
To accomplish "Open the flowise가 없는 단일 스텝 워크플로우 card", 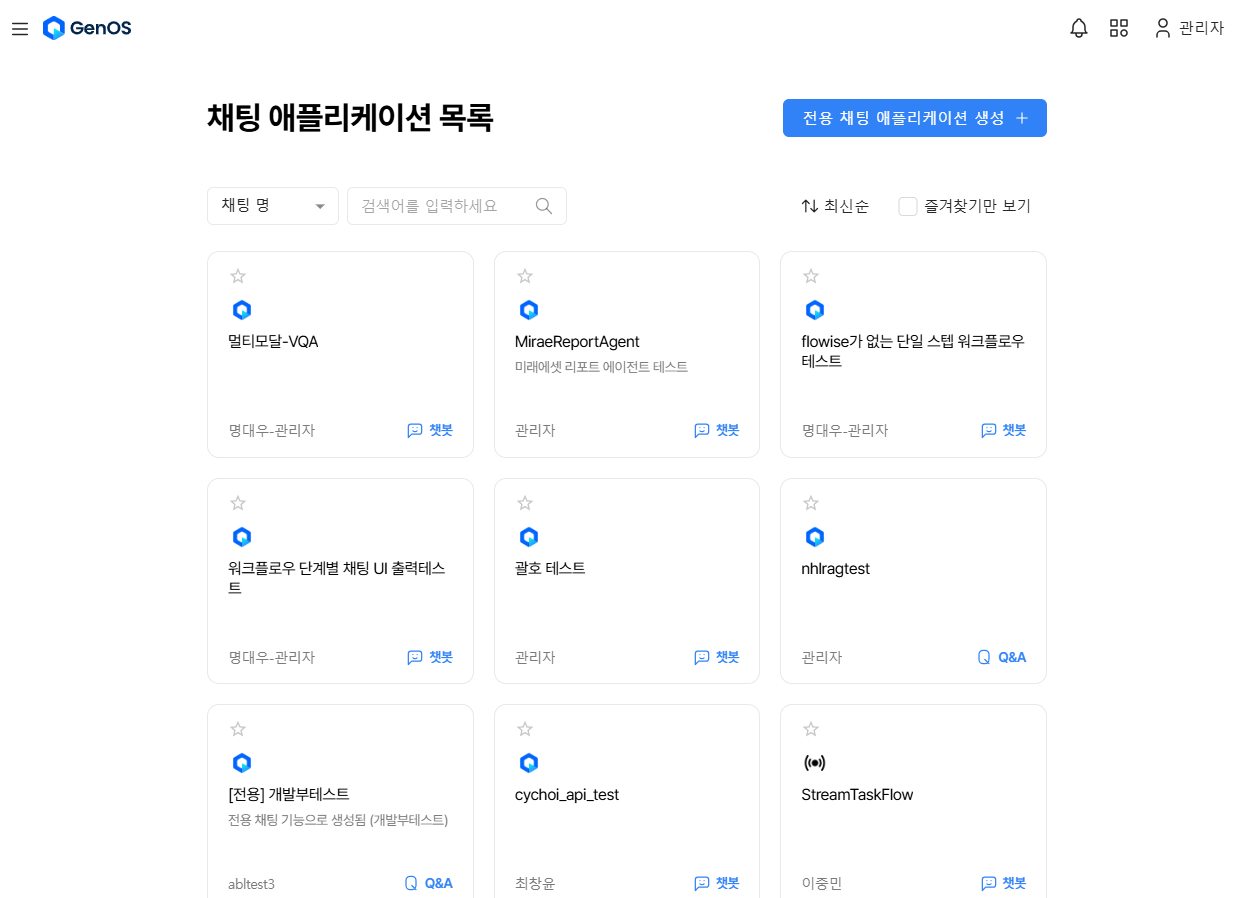I will click(x=913, y=380).
